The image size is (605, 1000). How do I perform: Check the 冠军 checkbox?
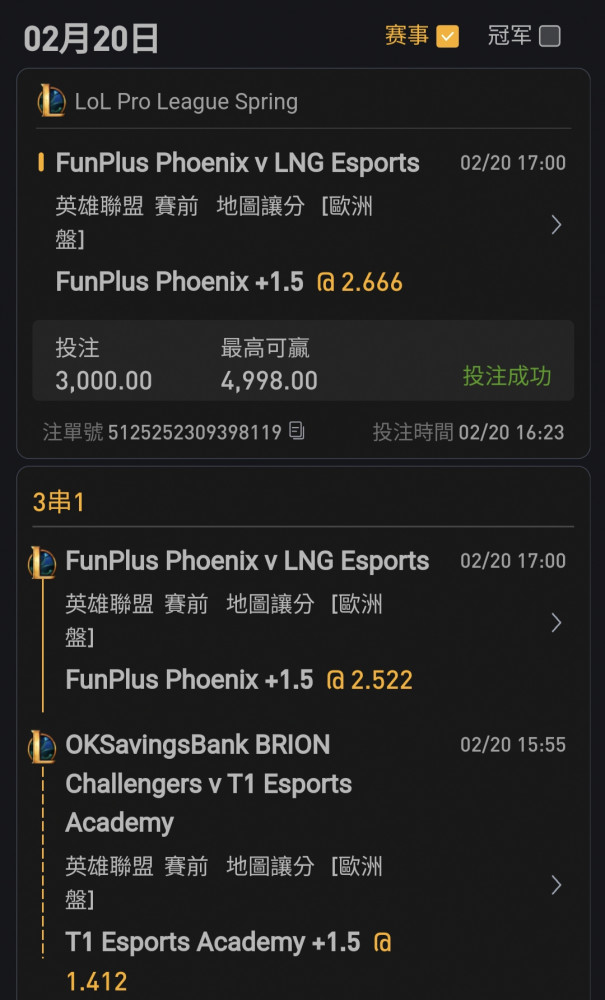(550, 36)
